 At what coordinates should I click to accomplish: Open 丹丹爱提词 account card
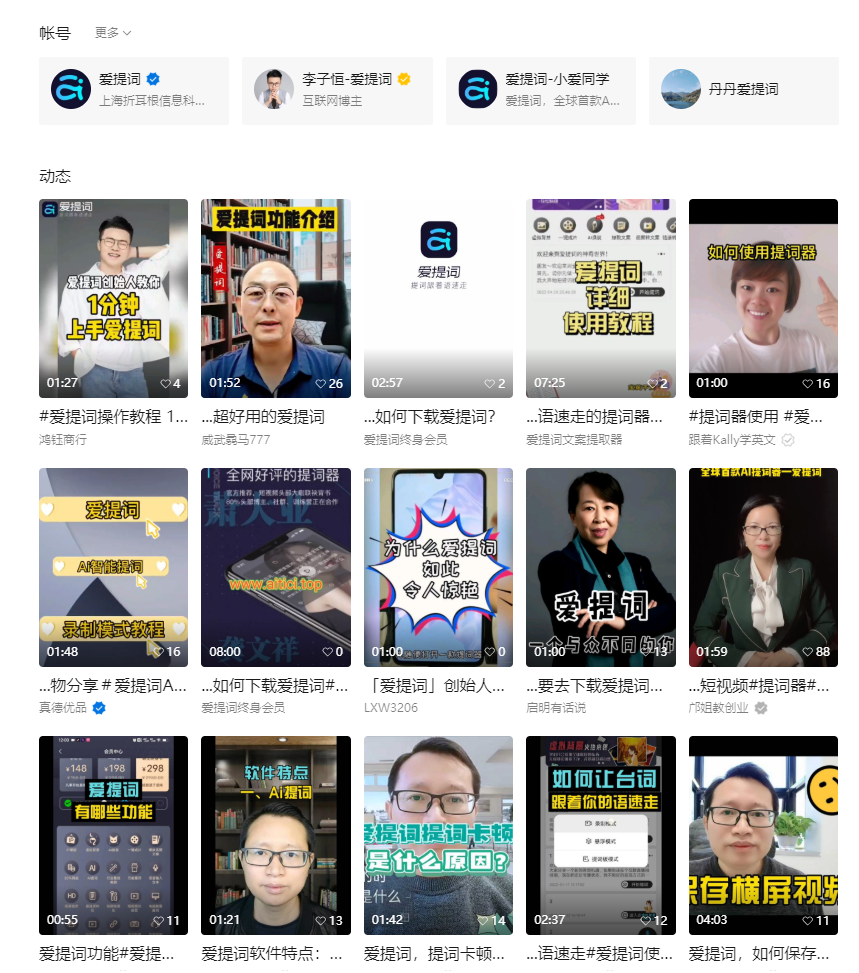(x=743, y=90)
